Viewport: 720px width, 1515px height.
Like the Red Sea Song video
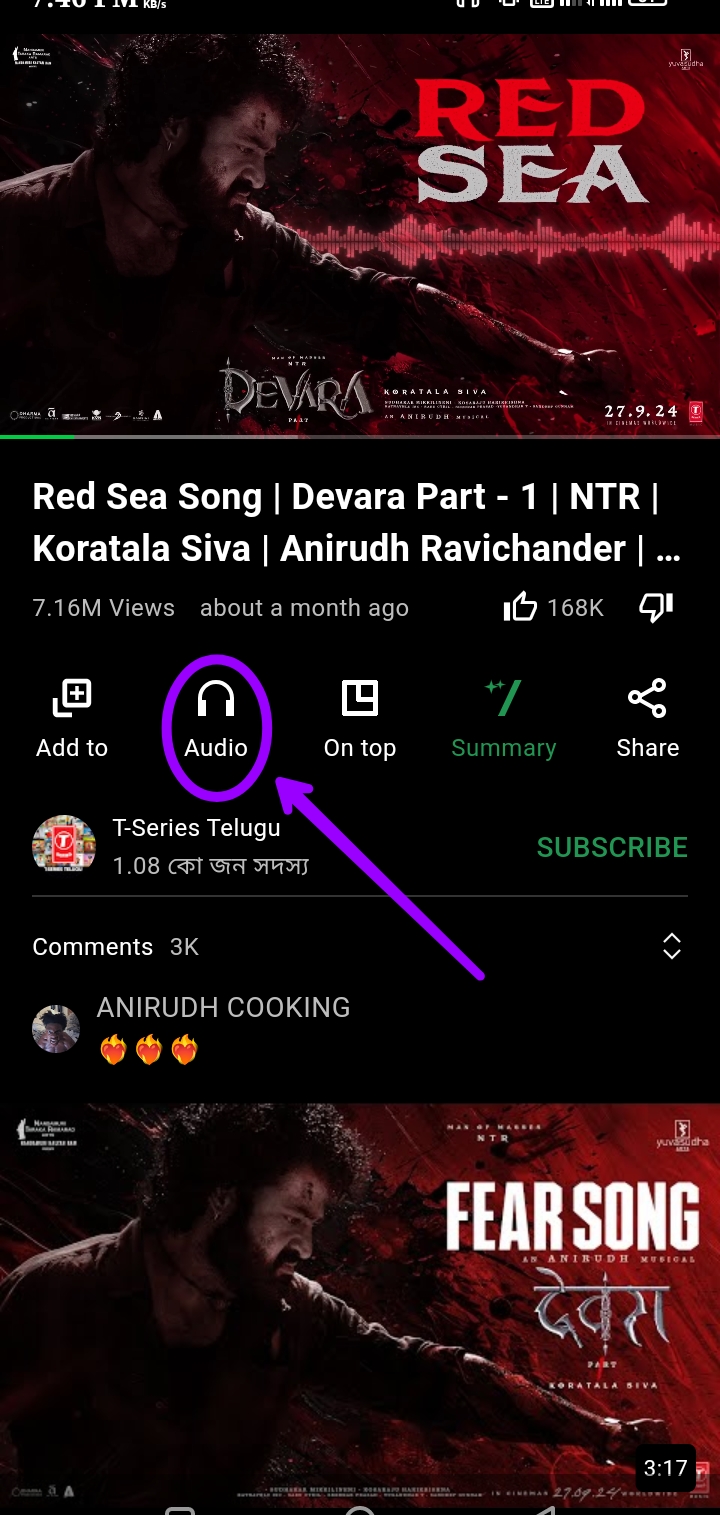click(x=521, y=607)
